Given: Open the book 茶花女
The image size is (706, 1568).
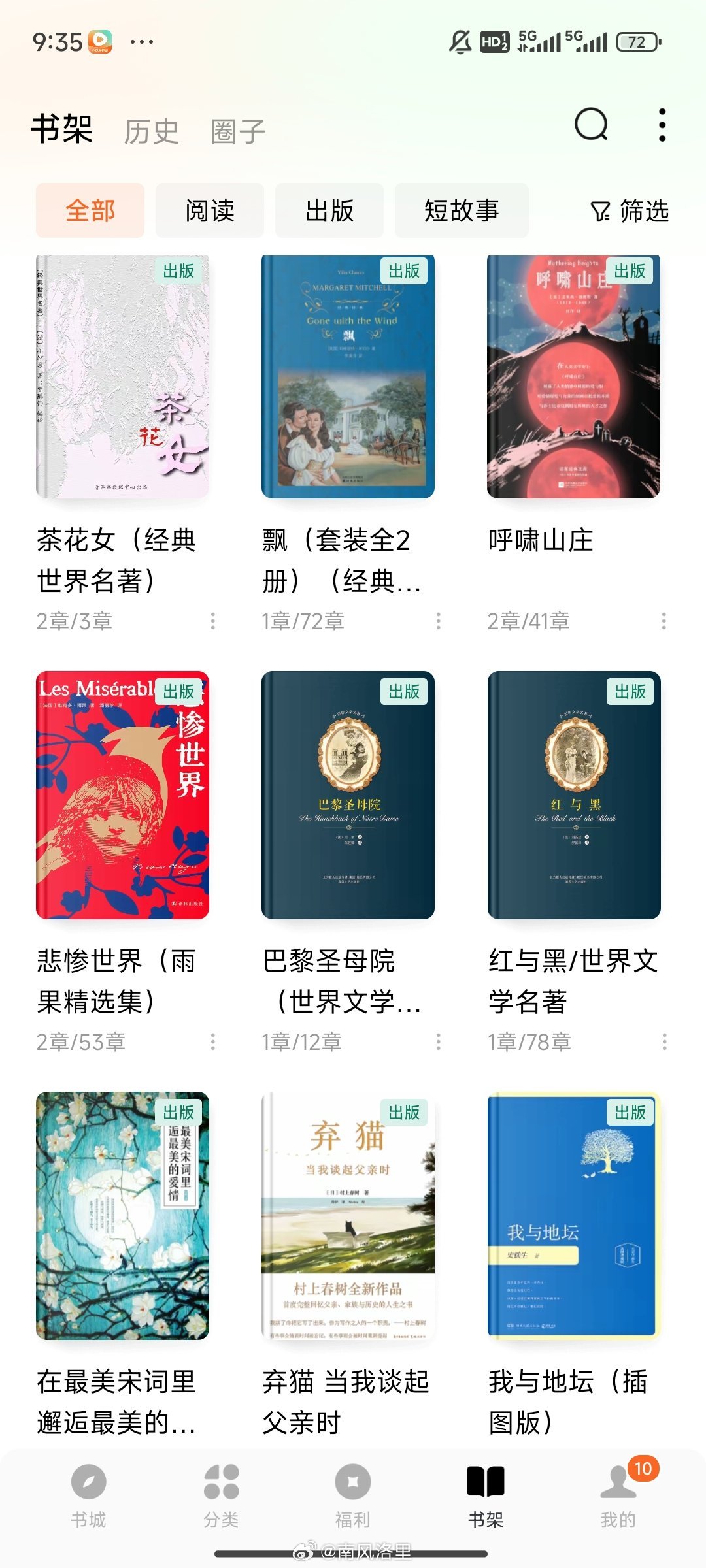Looking at the screenshot, I should point(122,377).
